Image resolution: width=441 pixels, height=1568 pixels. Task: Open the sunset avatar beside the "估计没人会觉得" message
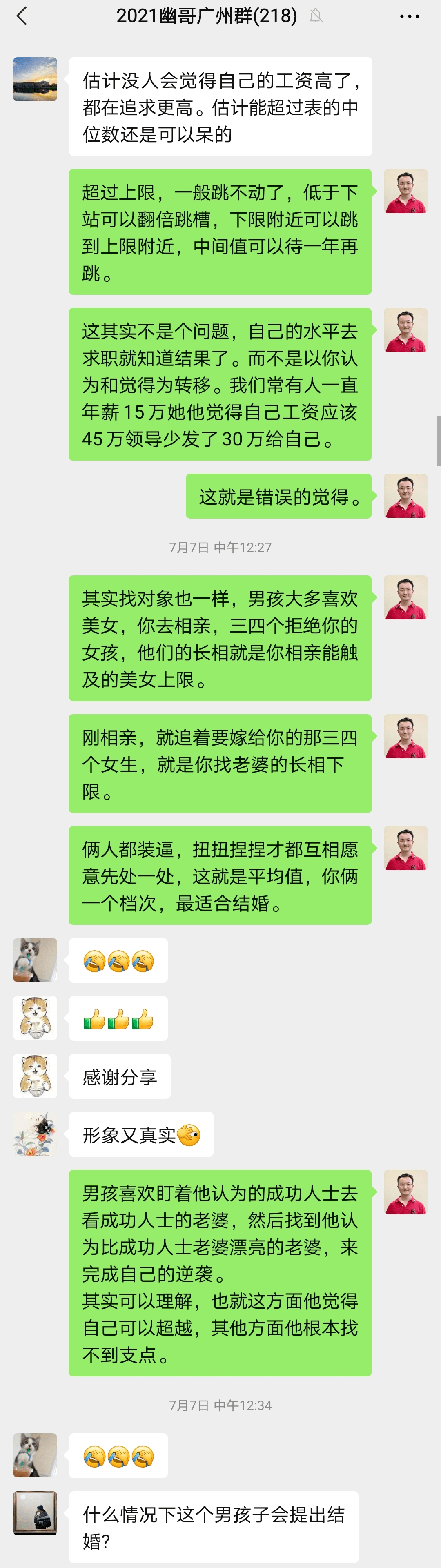[x=35, y=79]
